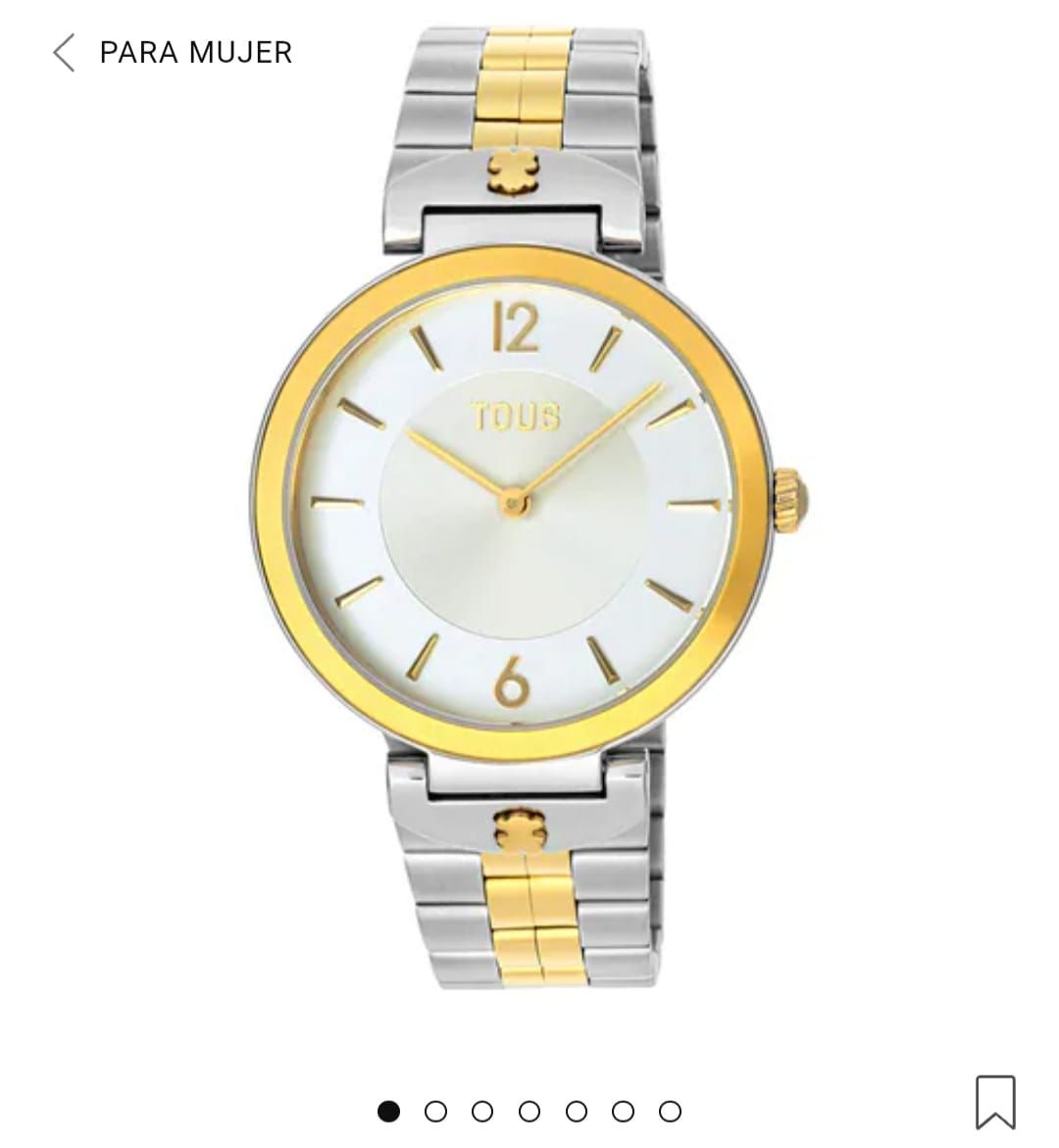The image size is (1059, 1148).
Task: Select the last image indicator dot
Action: [670, 1111]
